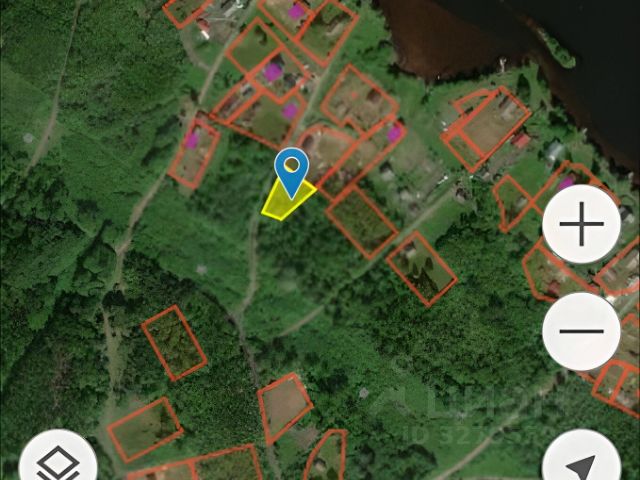The height and width of the screenshot is (480, 640).
Task: Tap the blue pin on the yellow plot
Action: pyautogui.click(x=291, y=170)
